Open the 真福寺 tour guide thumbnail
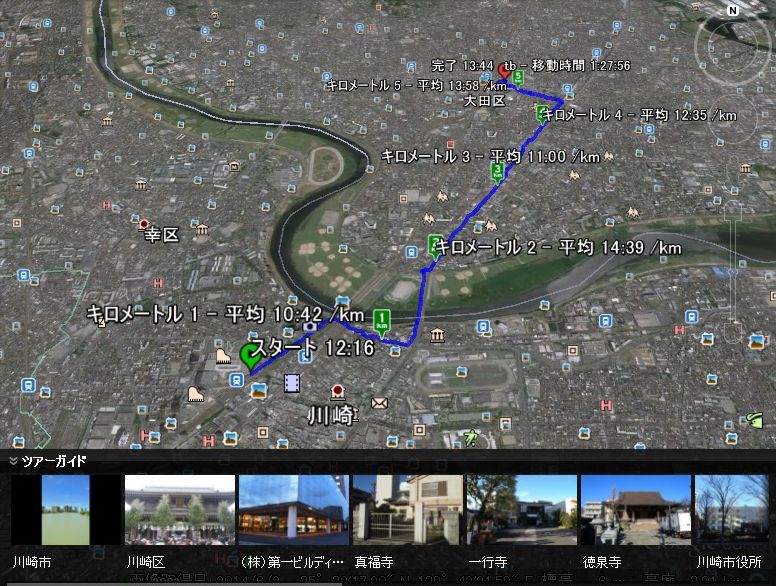 pos(407,509)
